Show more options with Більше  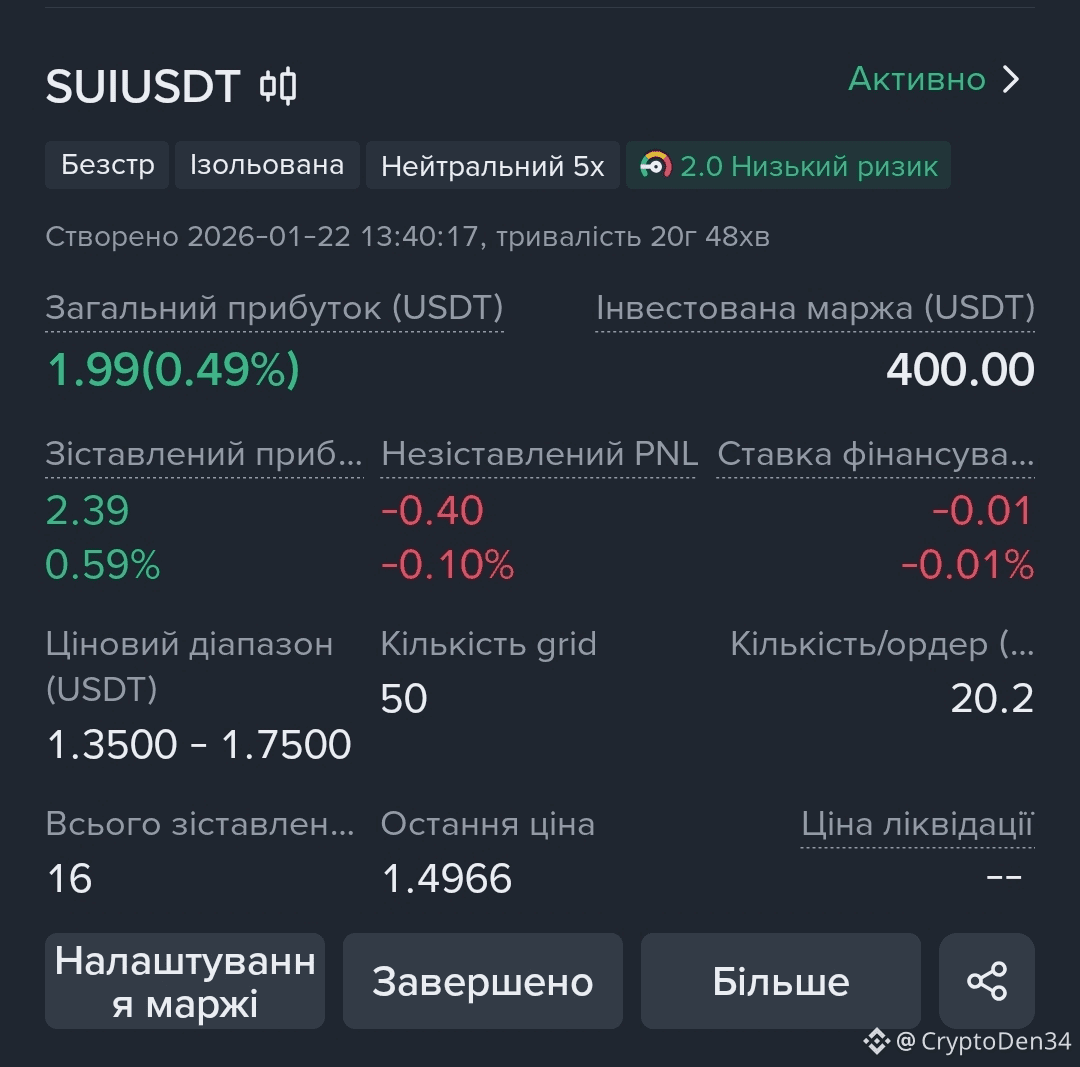coord(780,981)
